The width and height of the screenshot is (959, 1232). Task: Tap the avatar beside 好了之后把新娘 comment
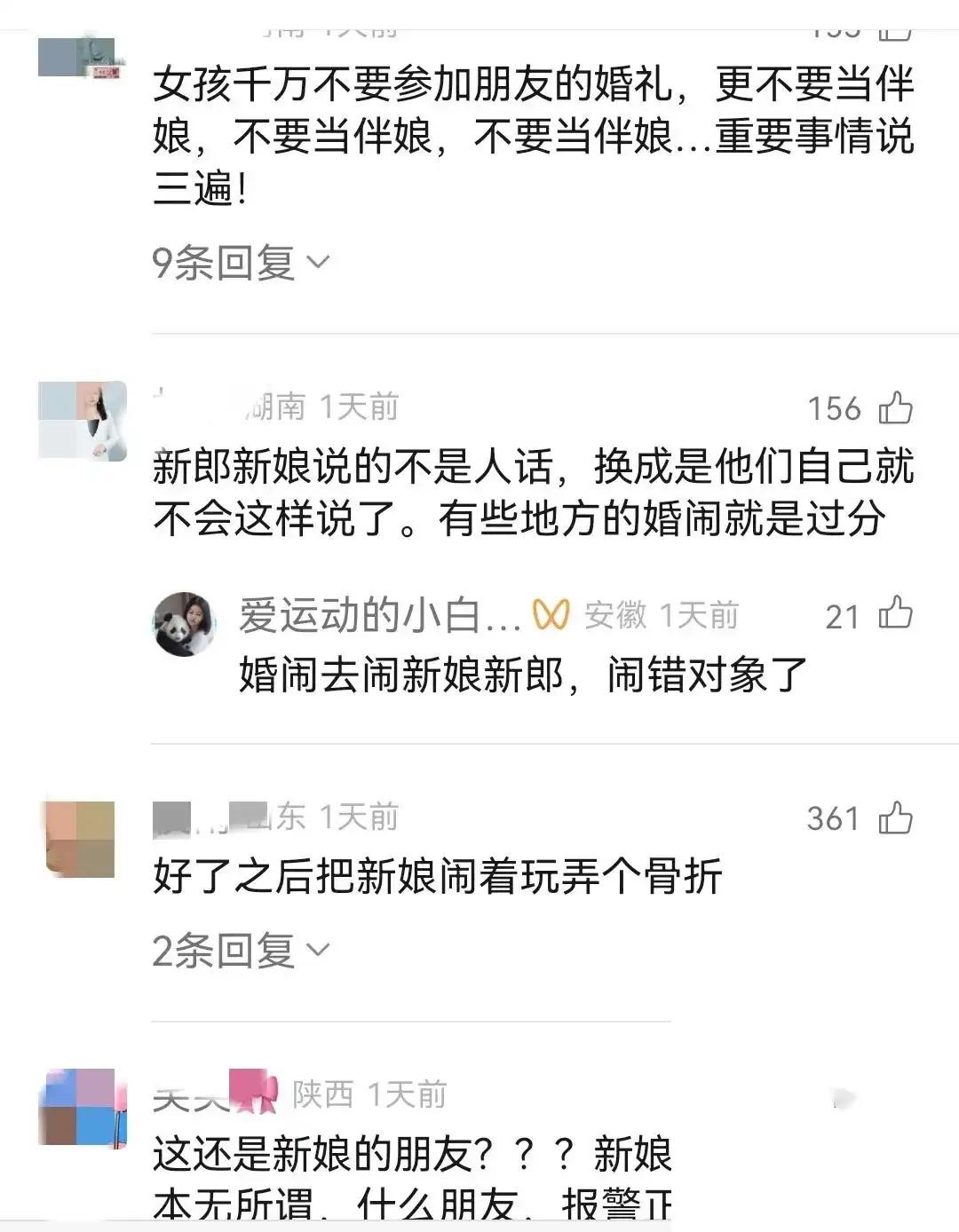coord(81,839)
